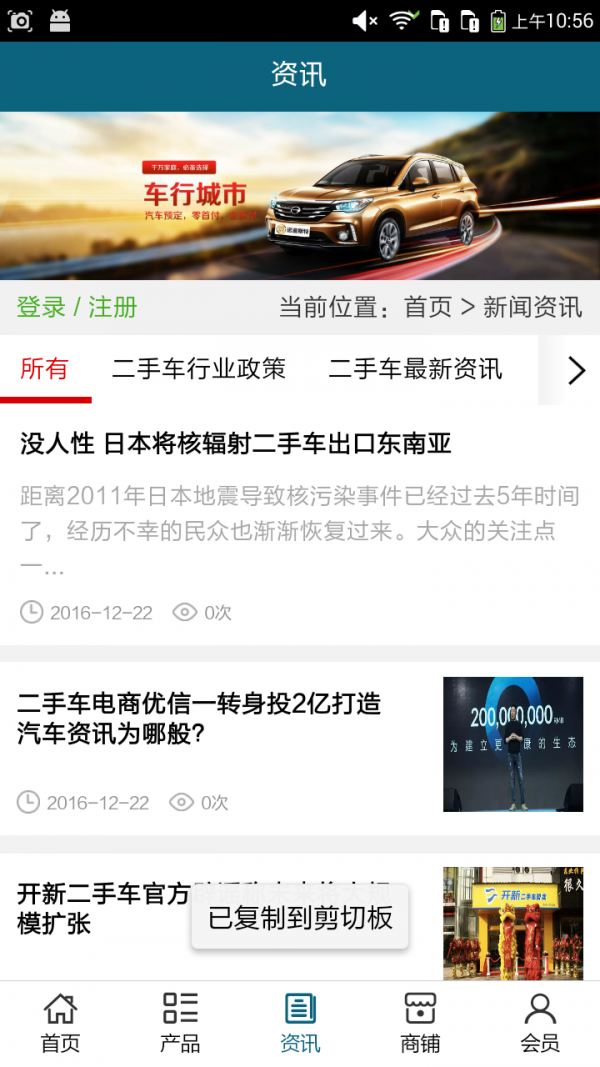Select the 所有 category tab
This screenshot has width=600, height=1067.
click(45, 369)
